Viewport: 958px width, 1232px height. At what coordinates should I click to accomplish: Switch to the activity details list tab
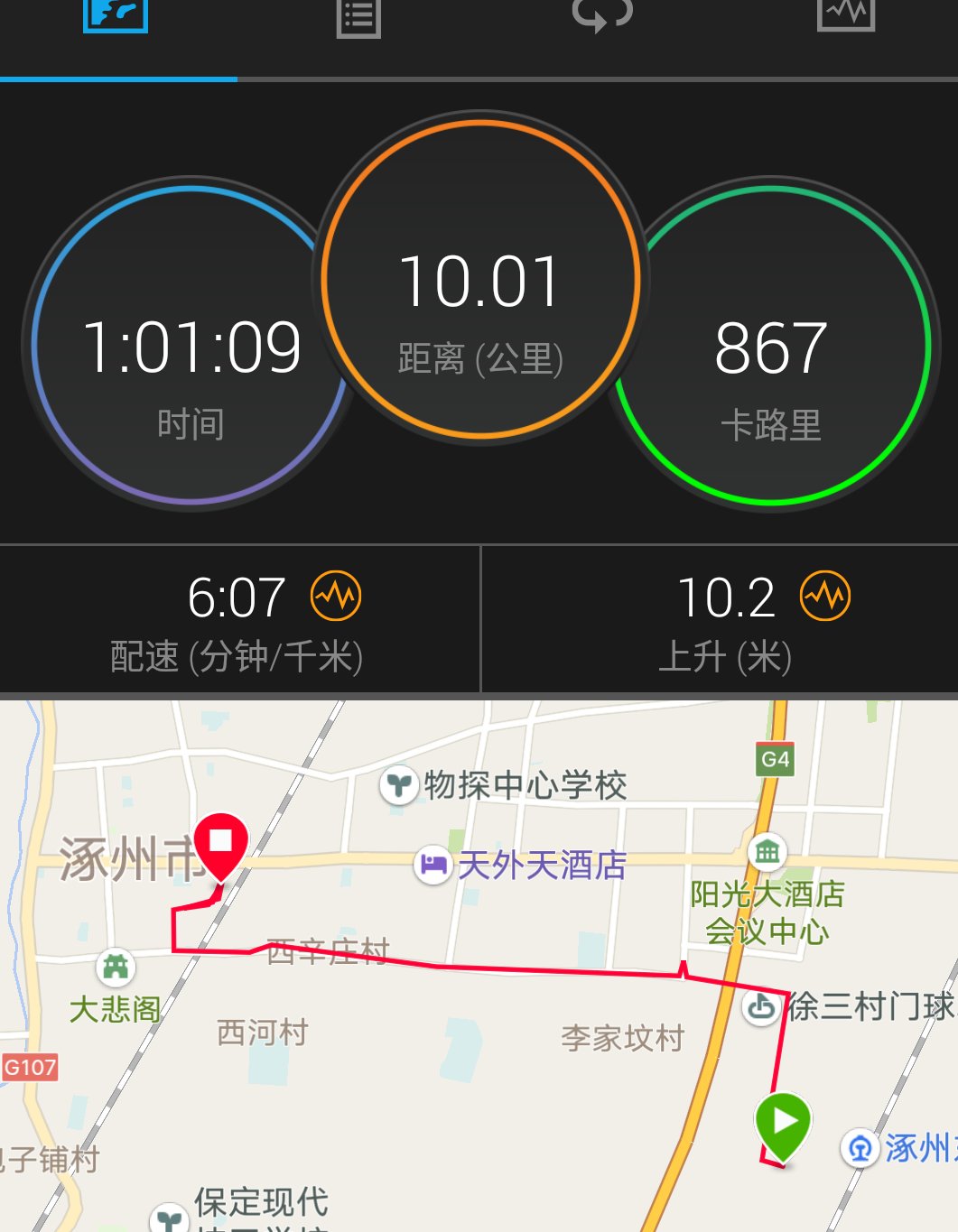click(x=358, y=18)
